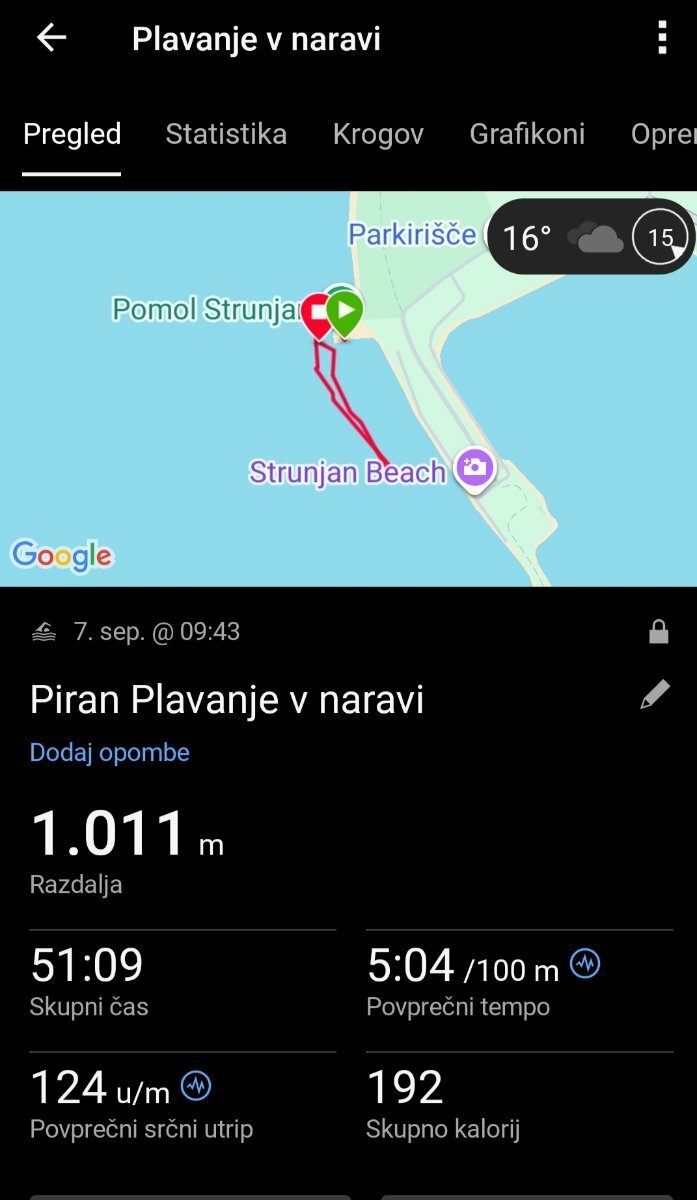This screenshot has height=1200, width=697.
Task: Tap the weather badge showing 16°
Action: (591, 237)
